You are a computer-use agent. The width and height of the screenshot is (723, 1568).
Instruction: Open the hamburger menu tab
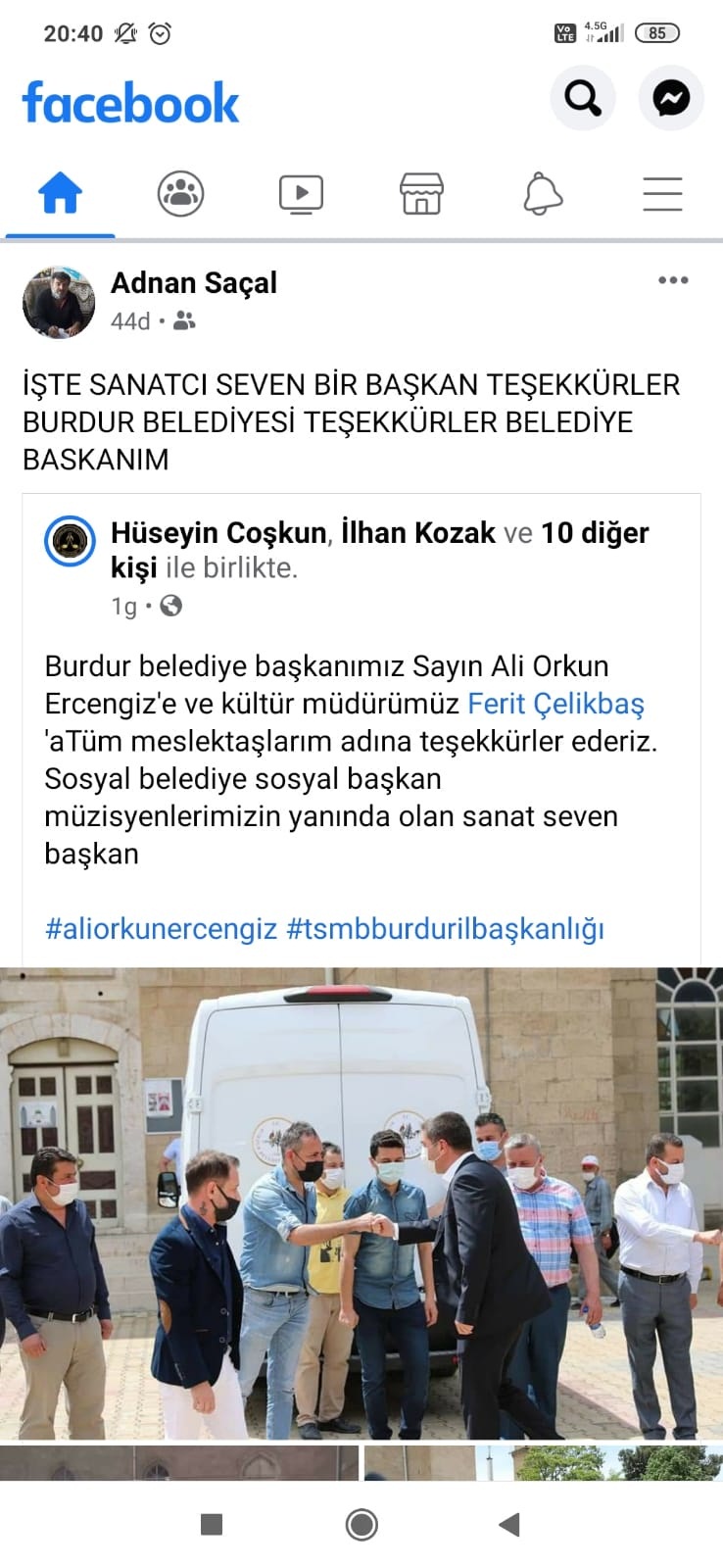click(662, 193)
